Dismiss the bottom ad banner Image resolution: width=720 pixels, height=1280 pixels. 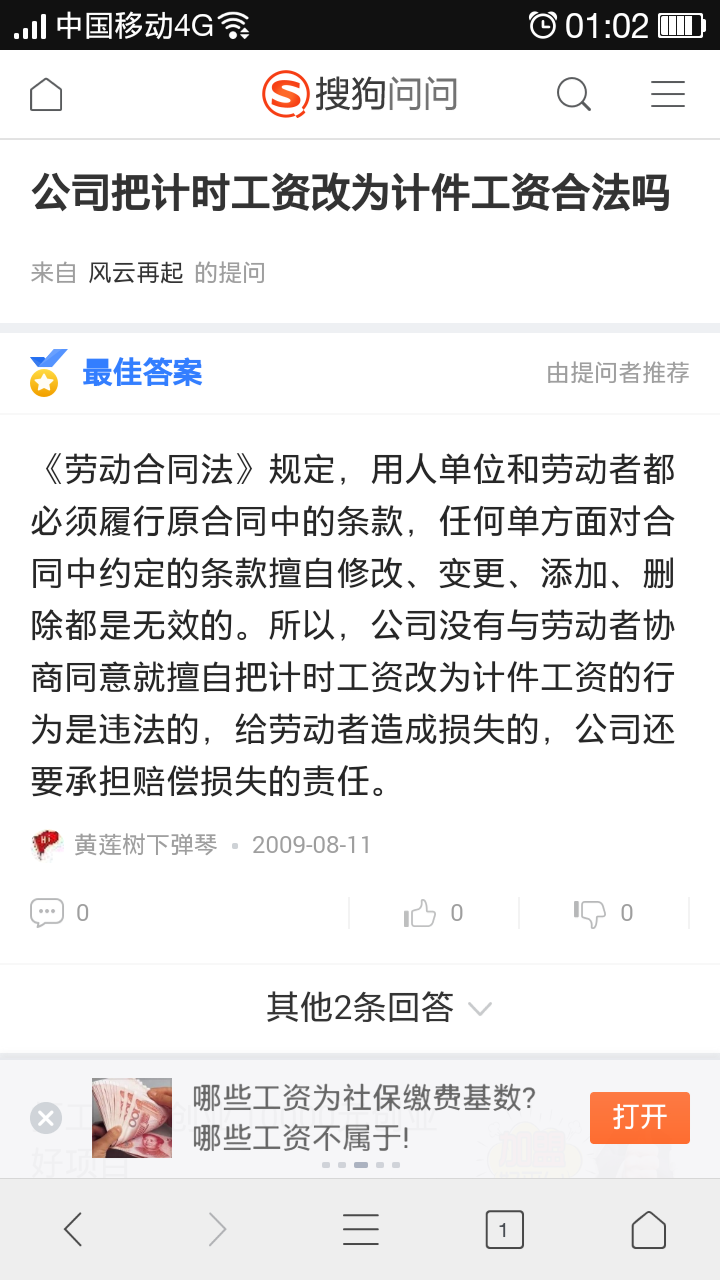click(x=46, y=1118)
